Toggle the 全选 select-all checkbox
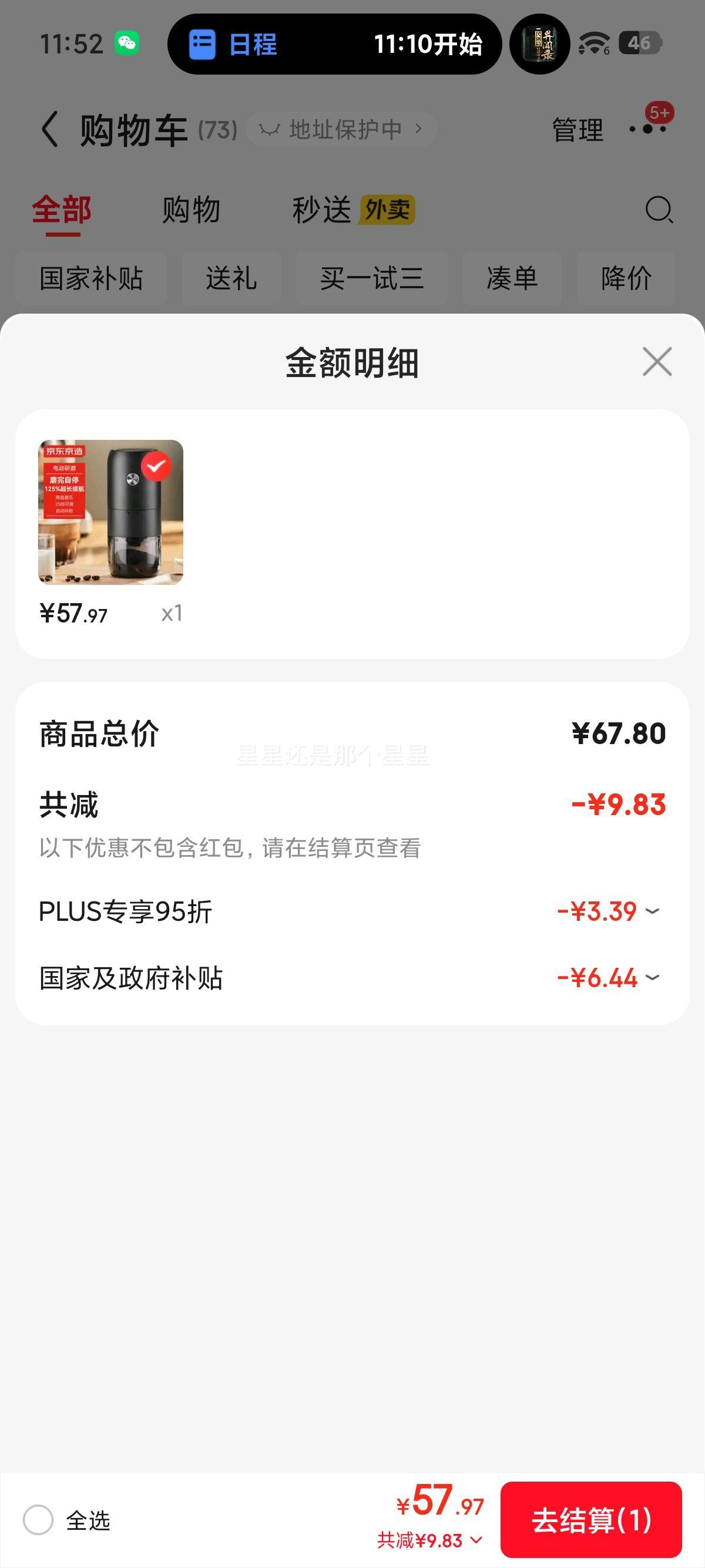 (38, 1520)
